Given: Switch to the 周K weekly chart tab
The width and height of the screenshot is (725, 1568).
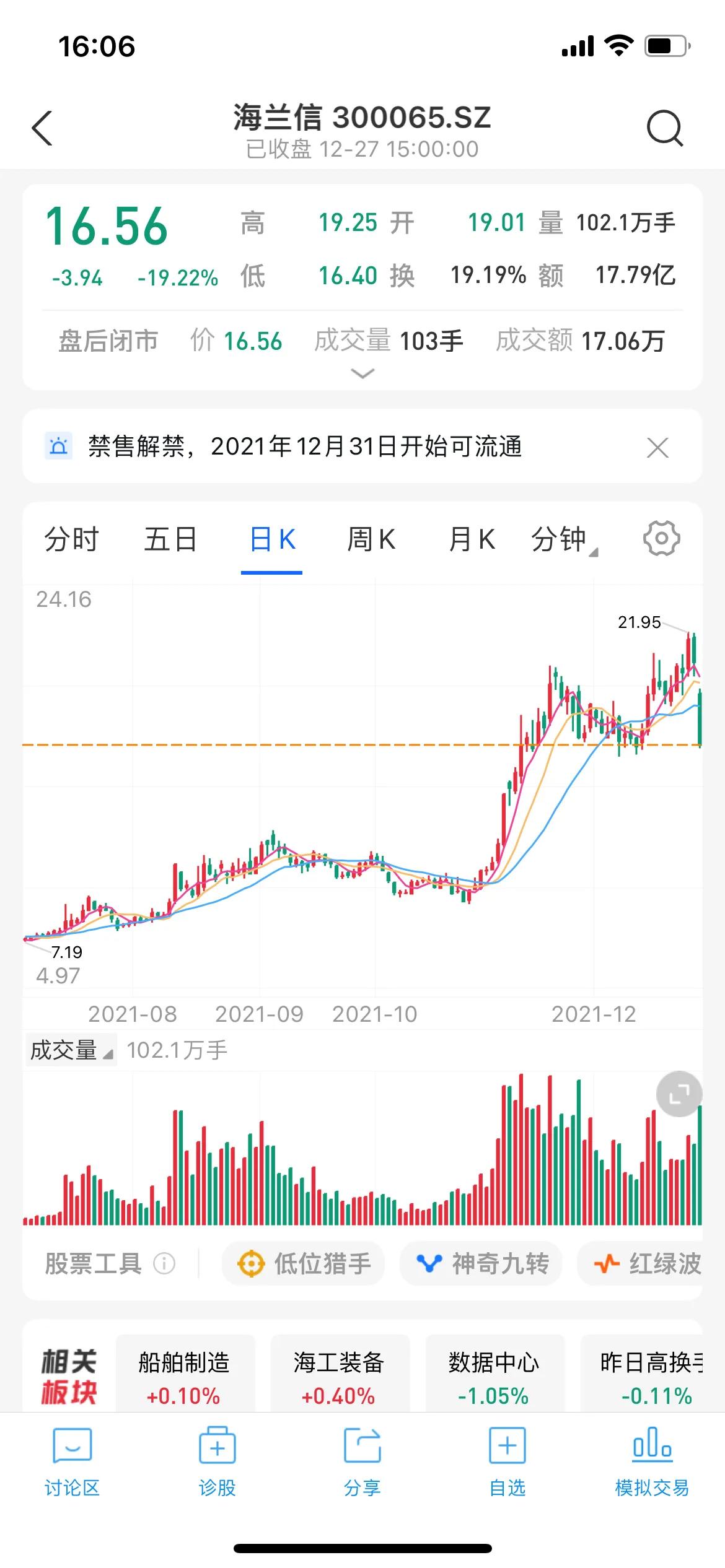Looking at the screenshot, I should click(x=372, y=538).
